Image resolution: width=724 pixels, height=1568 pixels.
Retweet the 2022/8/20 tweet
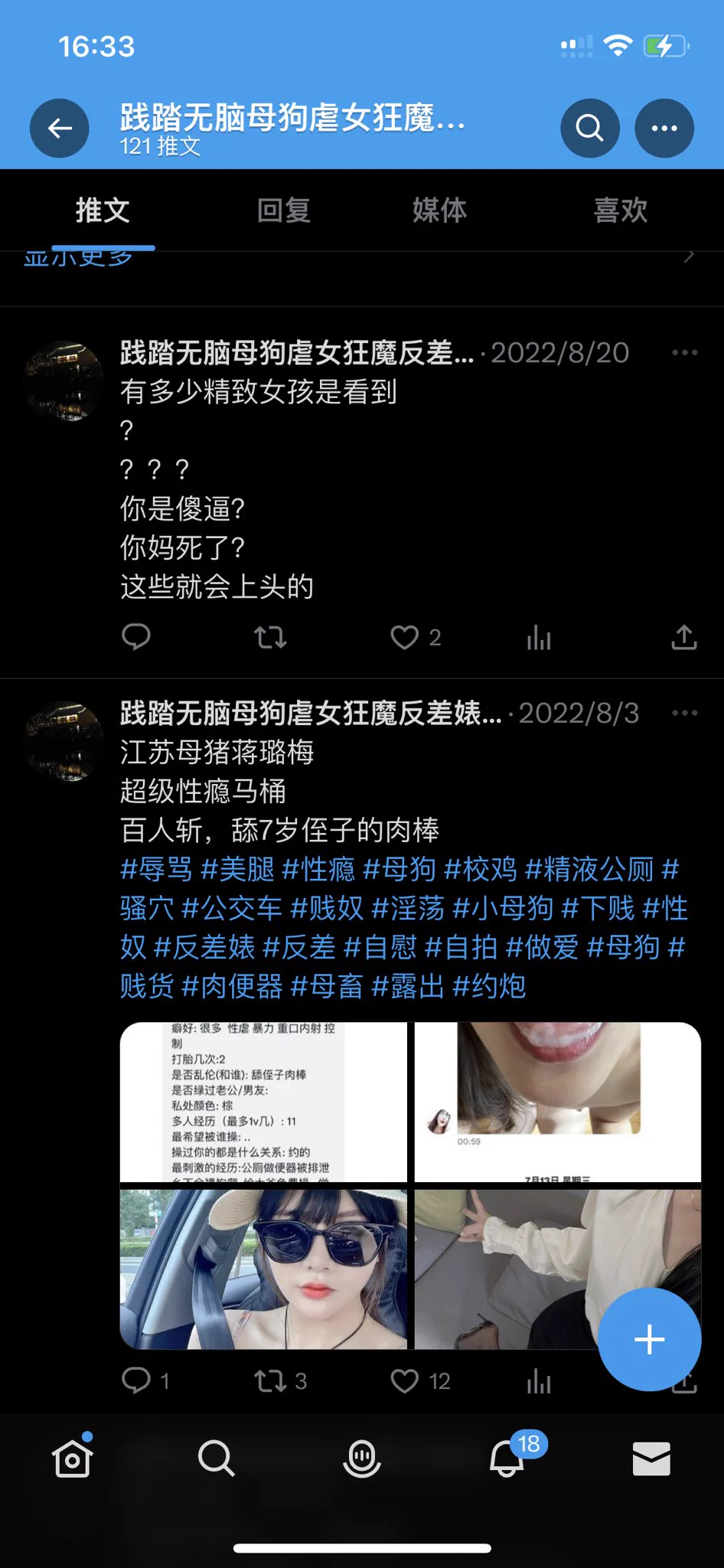pos(270,637)
